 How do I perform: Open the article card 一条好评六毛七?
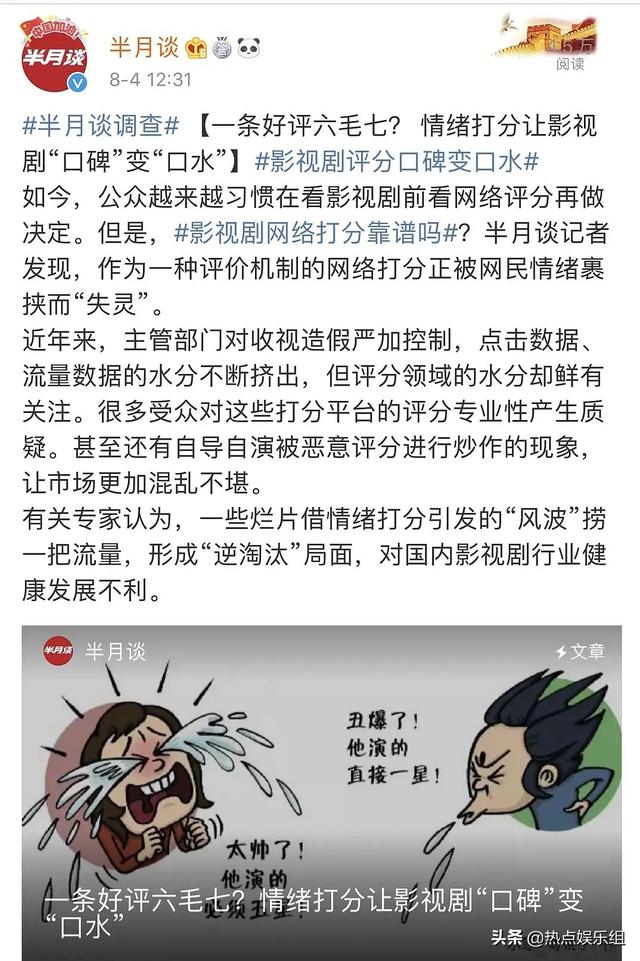321,790
